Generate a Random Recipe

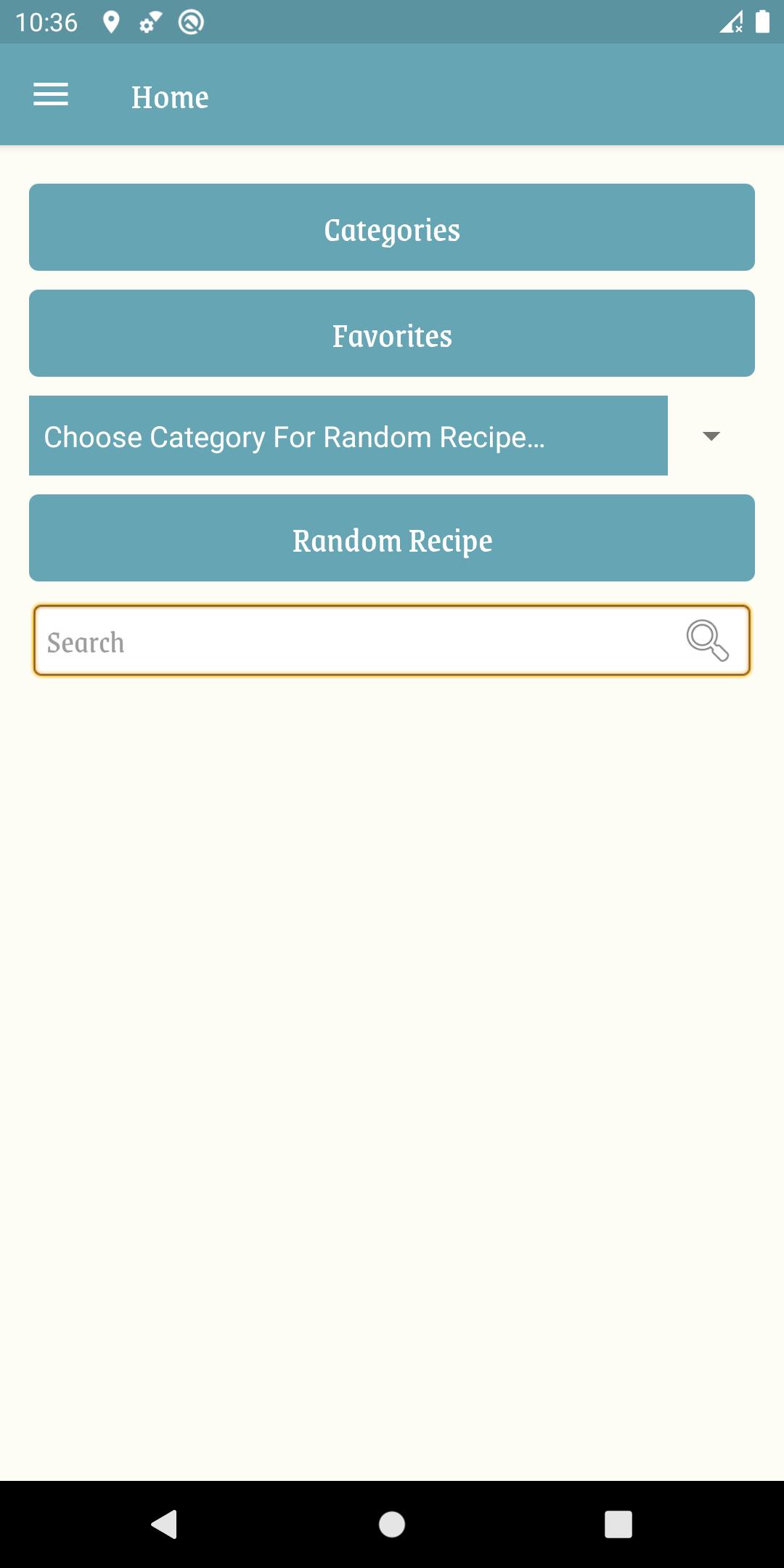392,539
